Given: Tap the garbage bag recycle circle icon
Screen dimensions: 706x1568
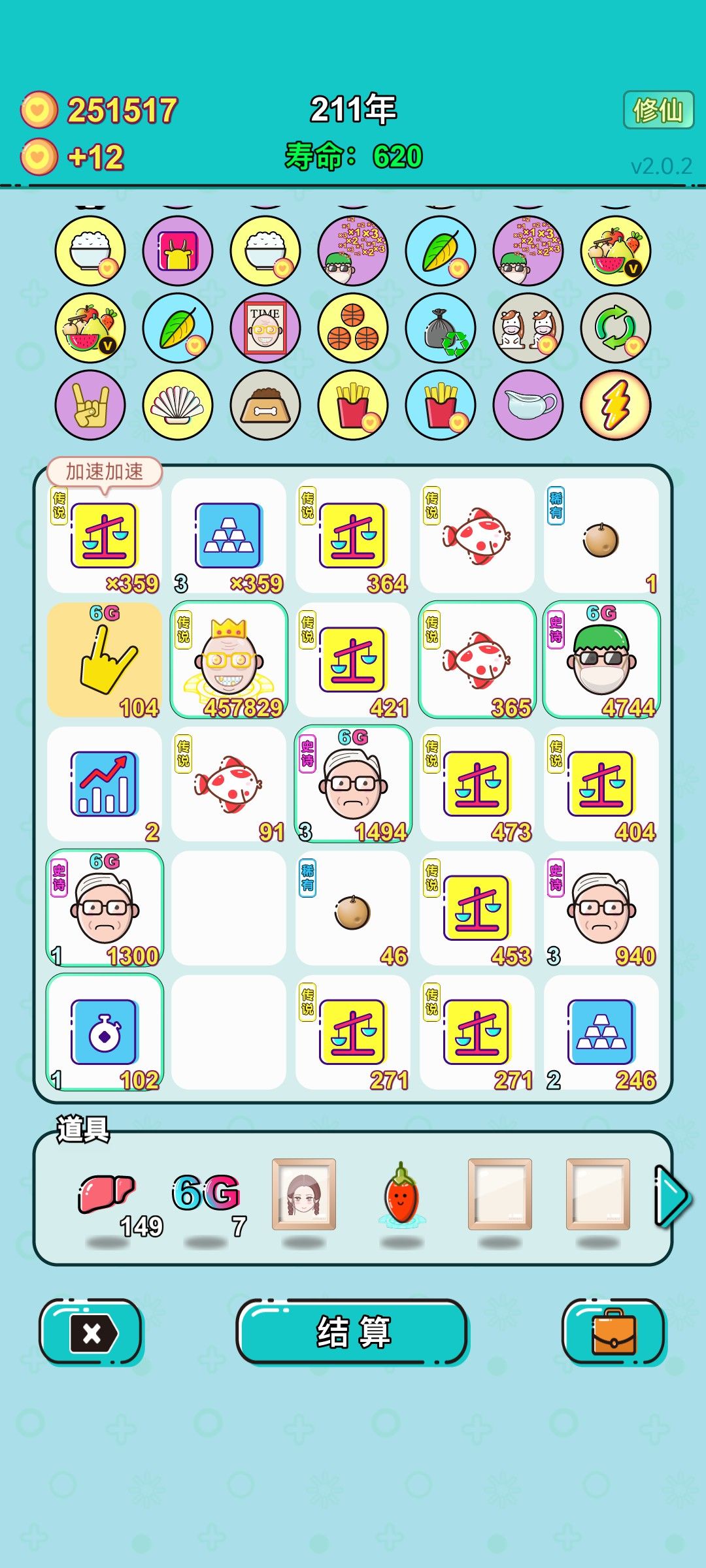Looking at the screenshot, I should pos(441,328).
